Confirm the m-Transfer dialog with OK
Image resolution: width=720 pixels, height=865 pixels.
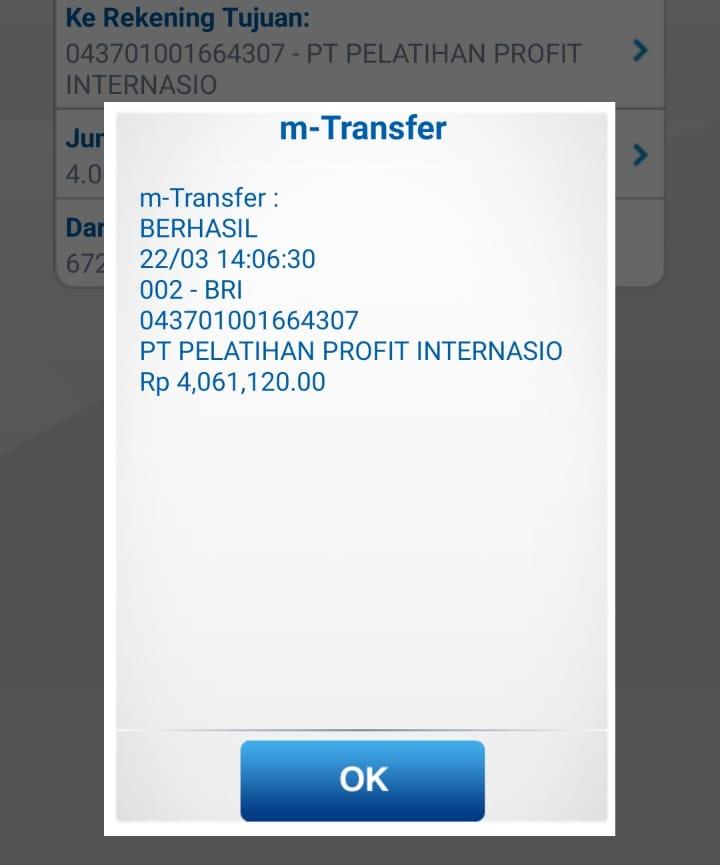[362, 780]
